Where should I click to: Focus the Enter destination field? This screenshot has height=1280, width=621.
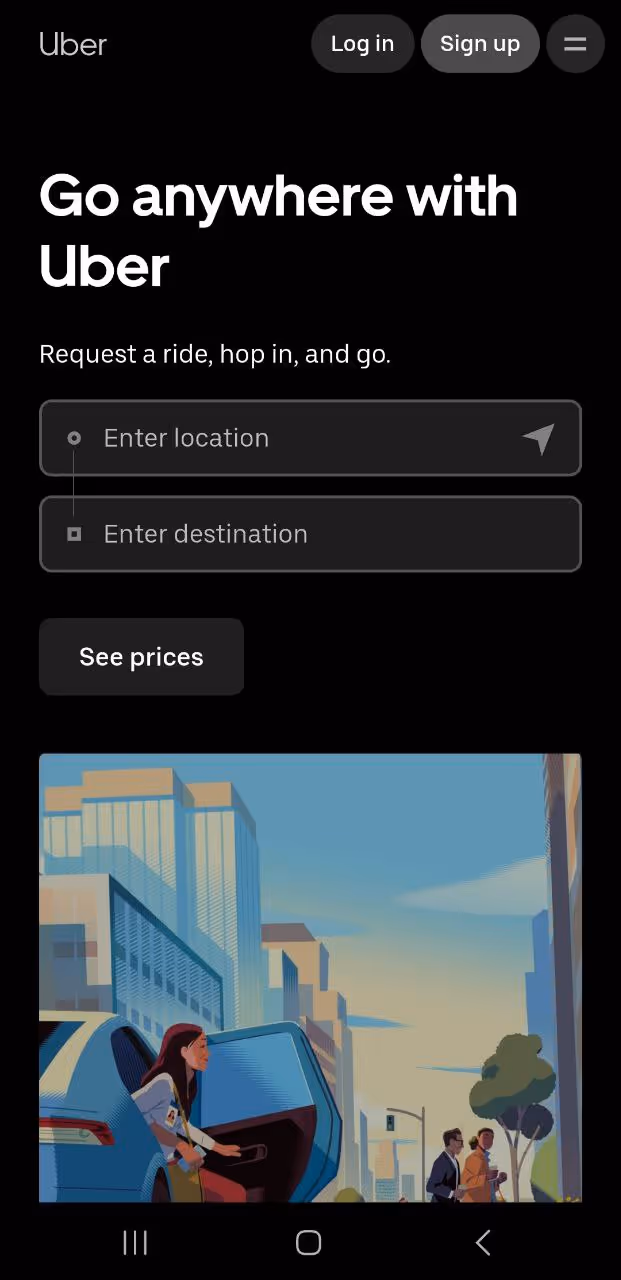[310, 534]
